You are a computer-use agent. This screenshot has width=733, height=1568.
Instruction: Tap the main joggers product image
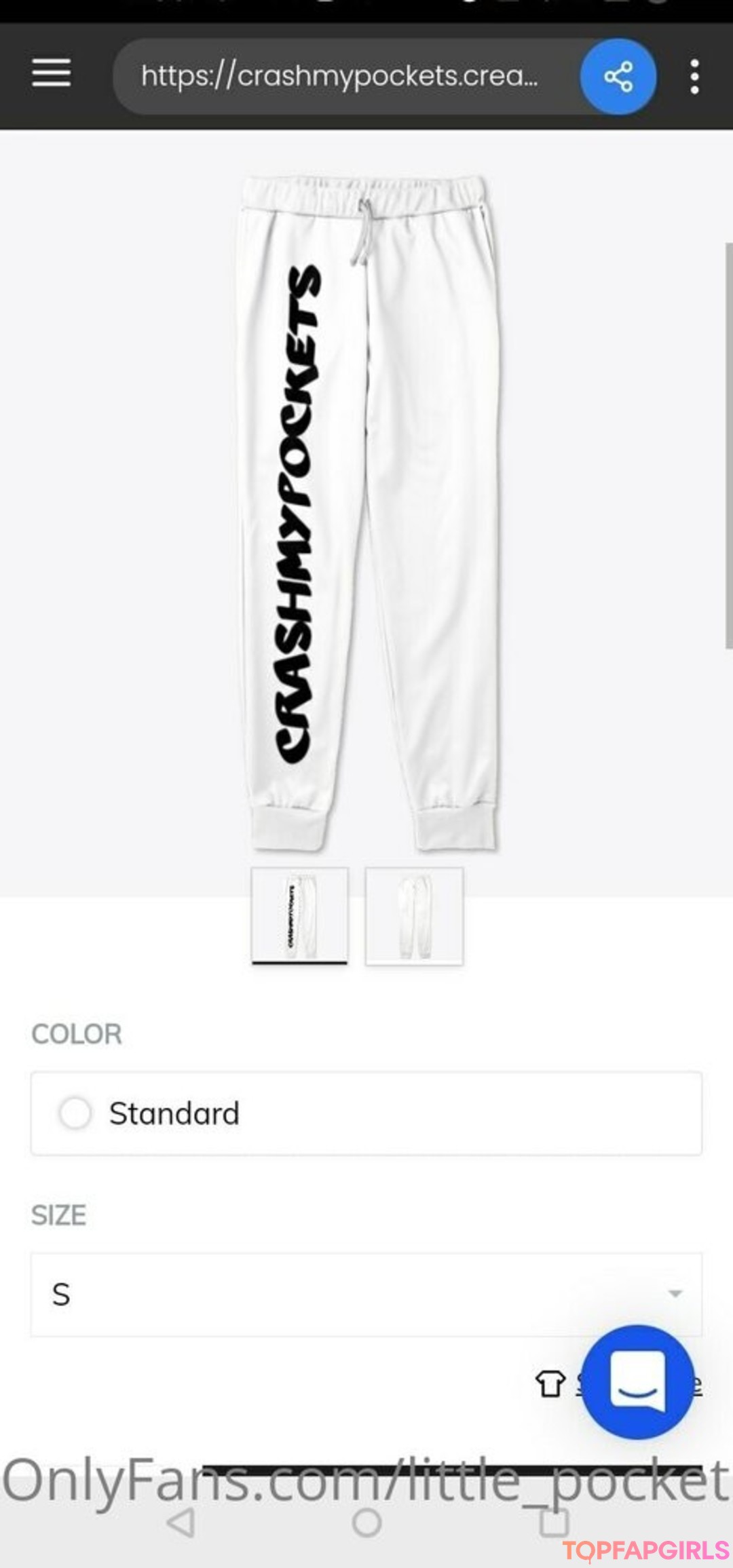click(367, 512)
